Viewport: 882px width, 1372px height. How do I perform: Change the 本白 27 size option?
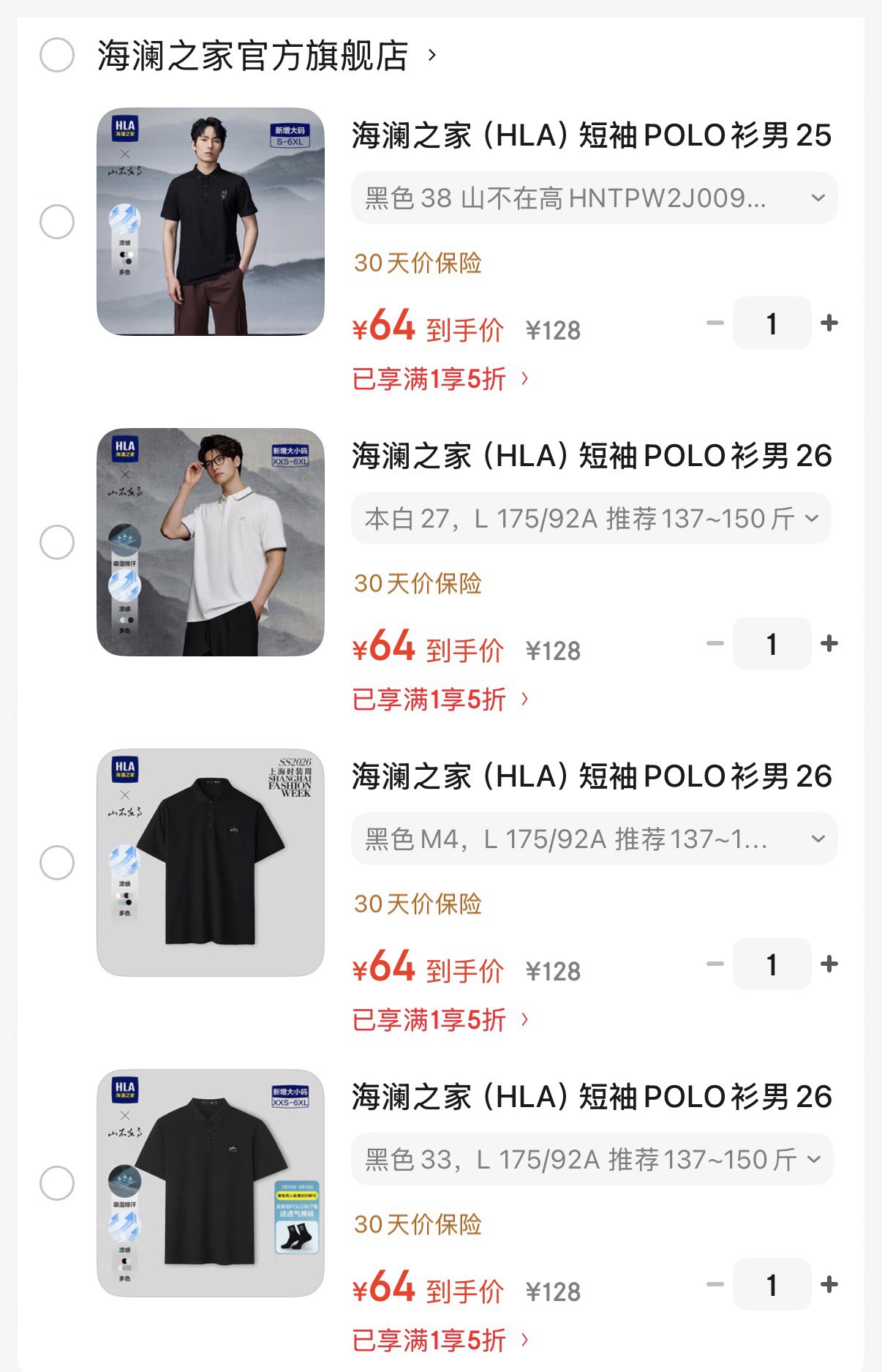[x=591, y=518]
